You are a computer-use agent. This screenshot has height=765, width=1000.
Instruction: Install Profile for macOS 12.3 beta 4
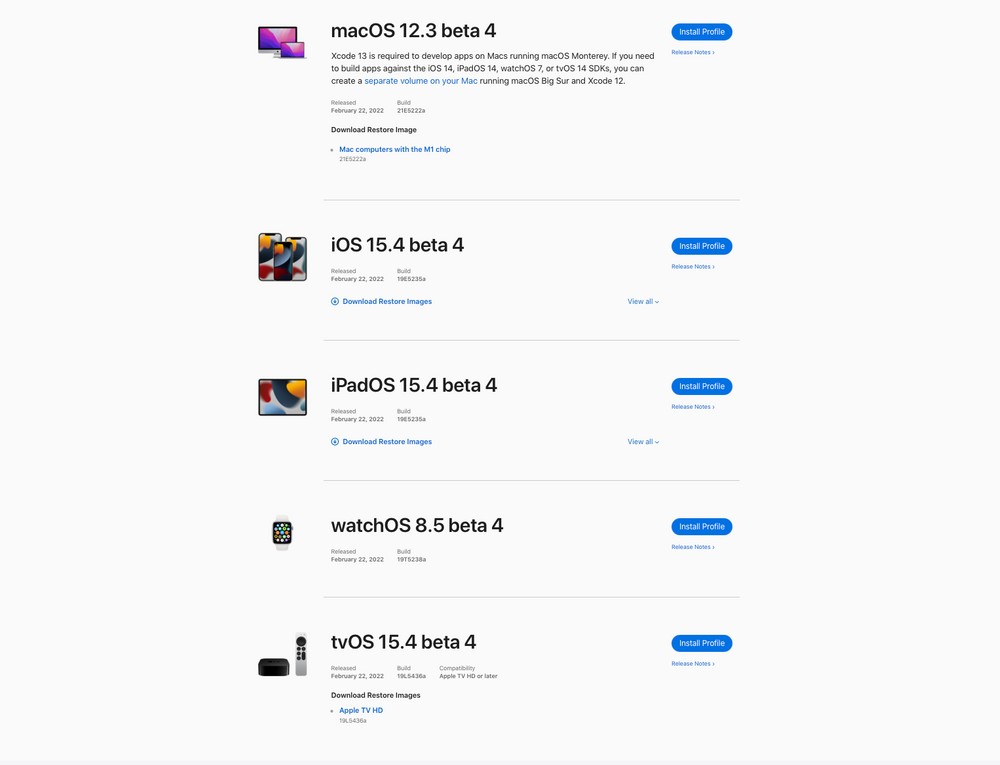(701, 32)
